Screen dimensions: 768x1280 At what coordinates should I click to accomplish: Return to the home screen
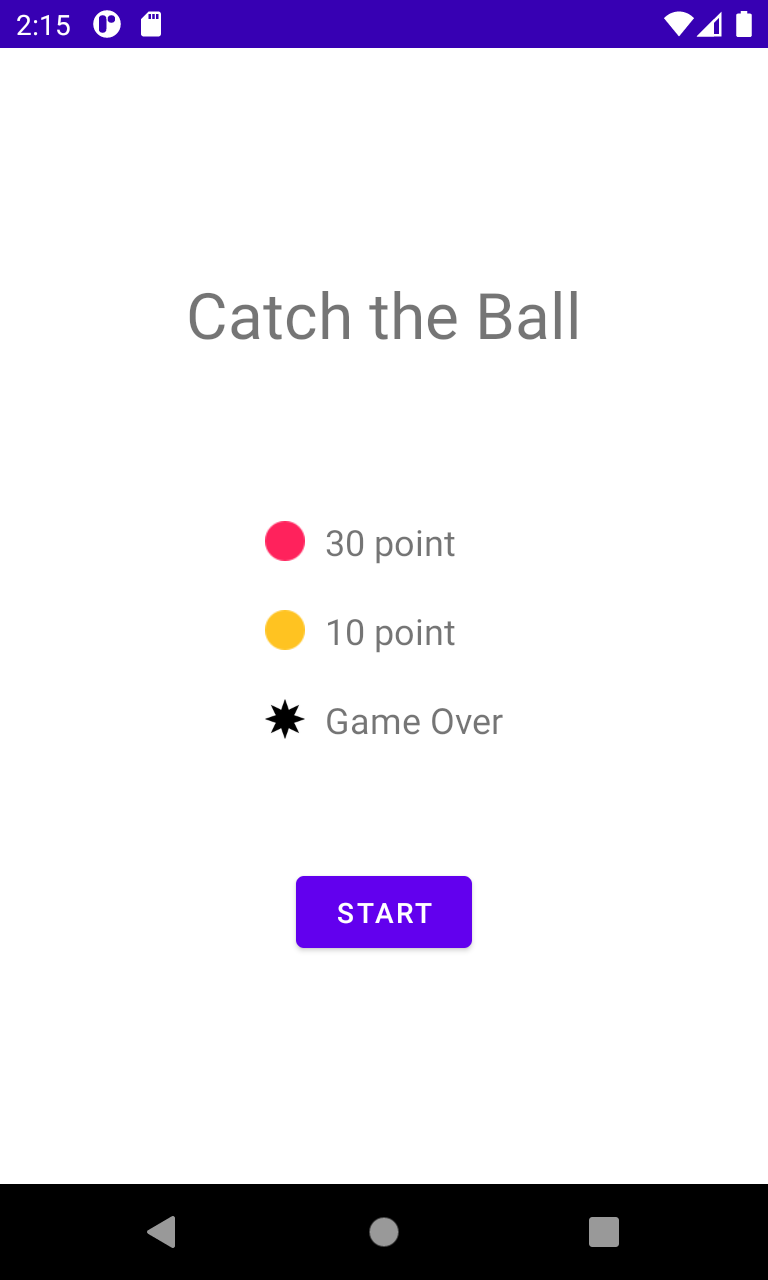[384, 1232]
